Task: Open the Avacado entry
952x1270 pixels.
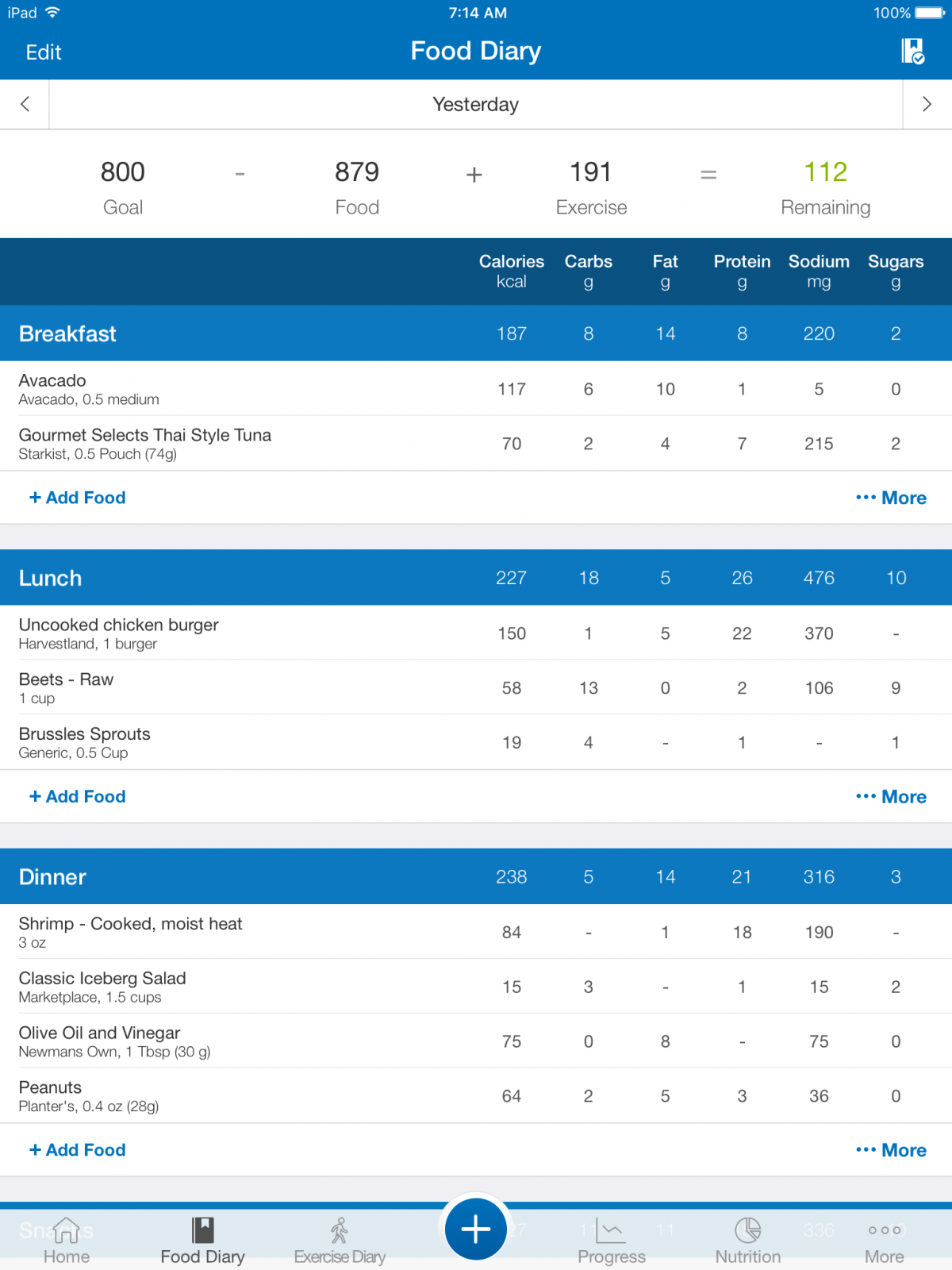Action: coord(476,389)
